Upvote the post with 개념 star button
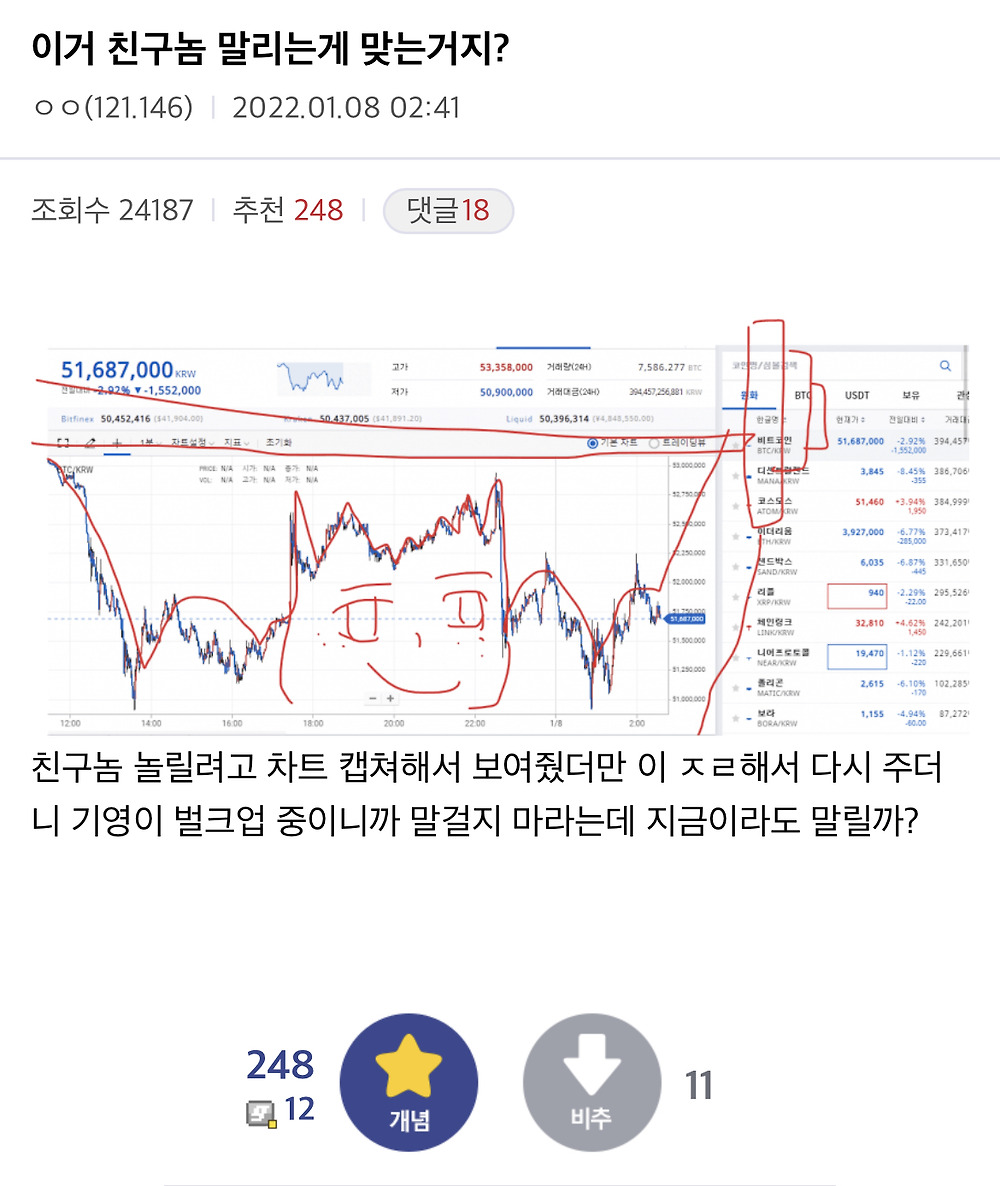This screenshot has width=1000, height=1186. (x=408, y=1084)
